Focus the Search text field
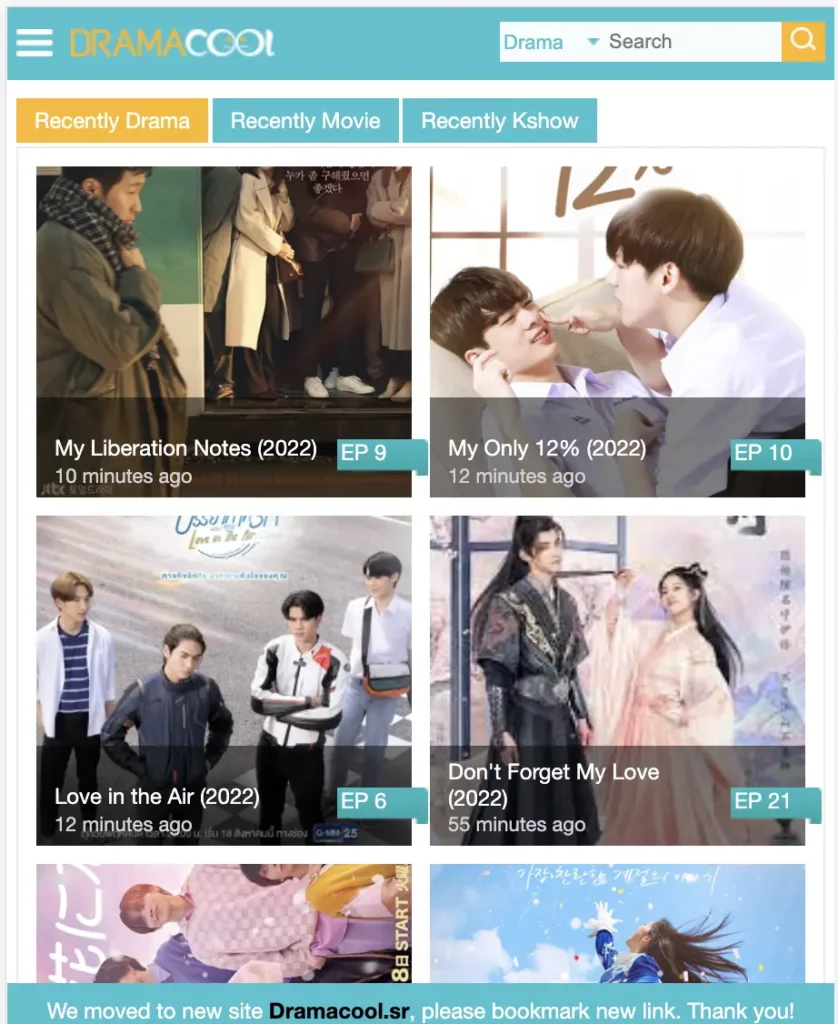 (690, 42)
